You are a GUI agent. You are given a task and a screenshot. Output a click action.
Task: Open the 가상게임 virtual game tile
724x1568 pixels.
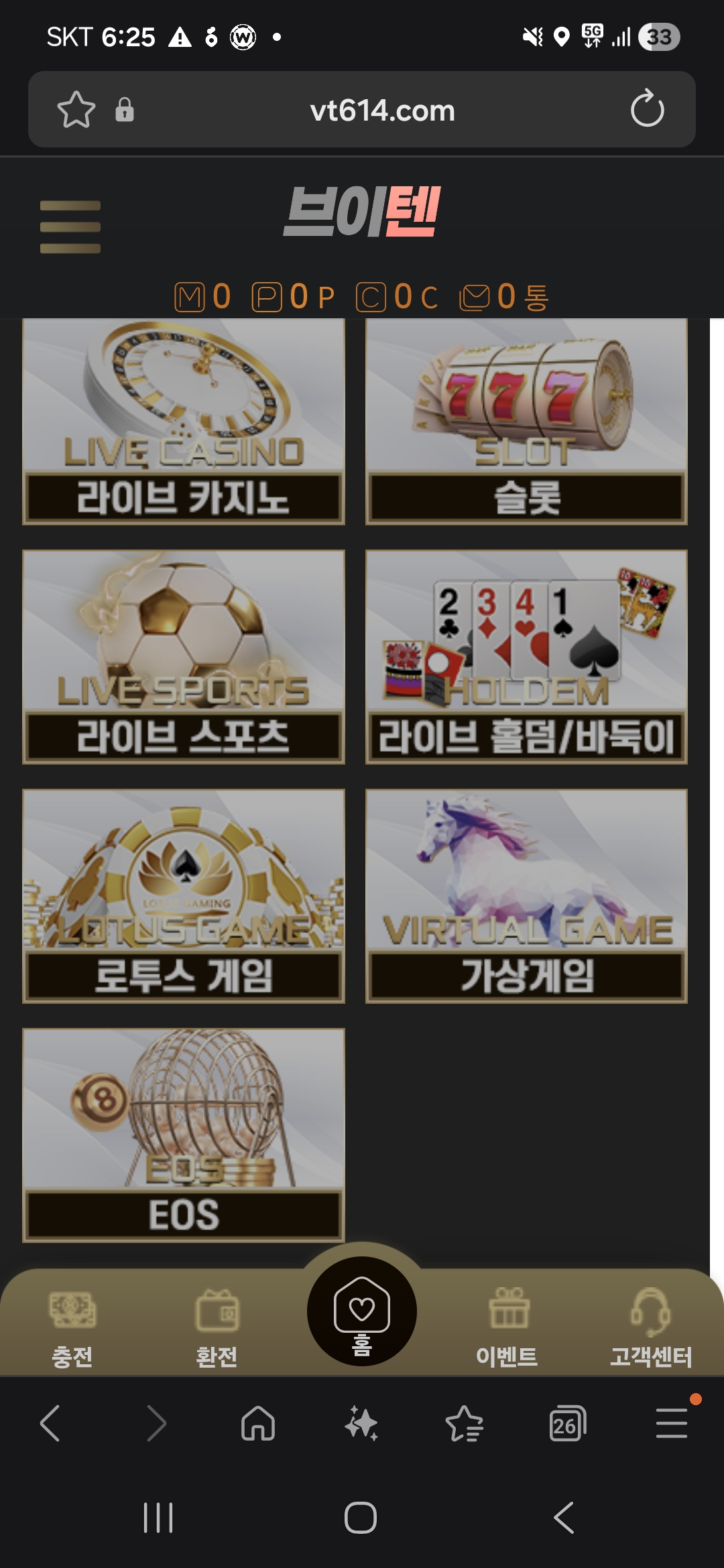(x=526, y=896)
